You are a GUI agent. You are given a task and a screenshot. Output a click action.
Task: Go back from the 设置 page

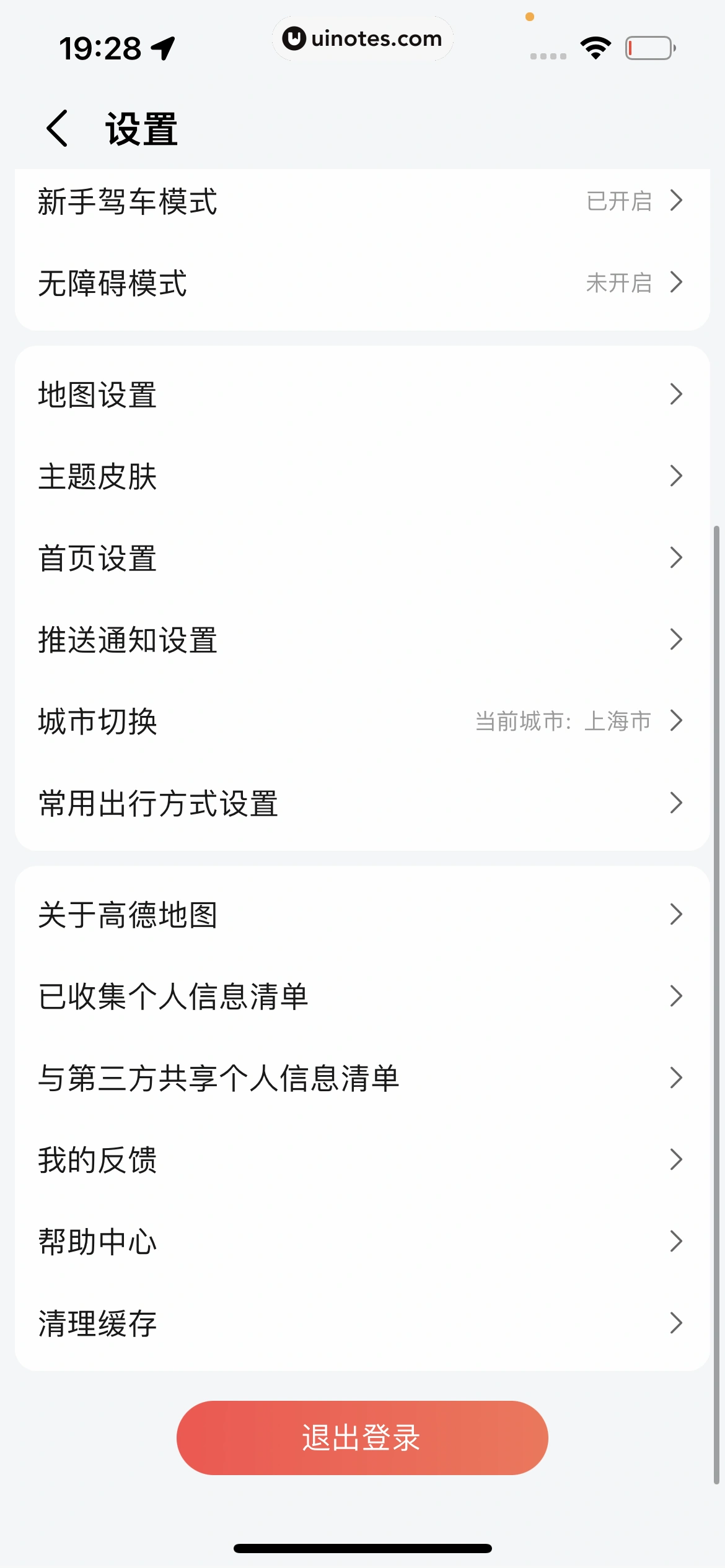tap(57, 128)
